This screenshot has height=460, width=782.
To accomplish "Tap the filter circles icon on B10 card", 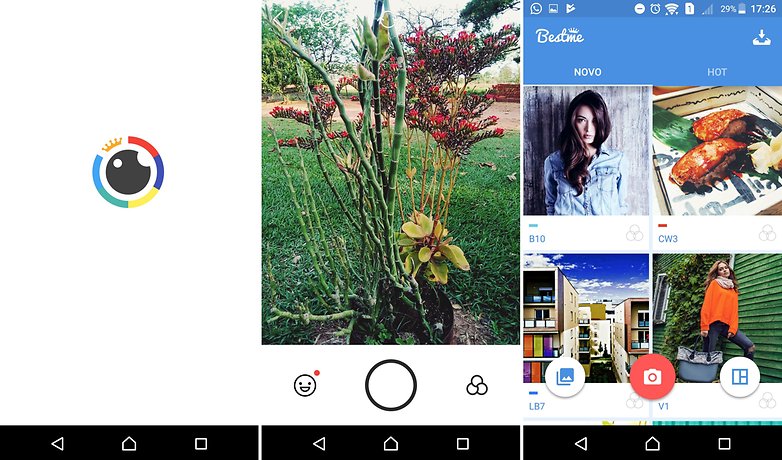I will click(x=635, y=234).
